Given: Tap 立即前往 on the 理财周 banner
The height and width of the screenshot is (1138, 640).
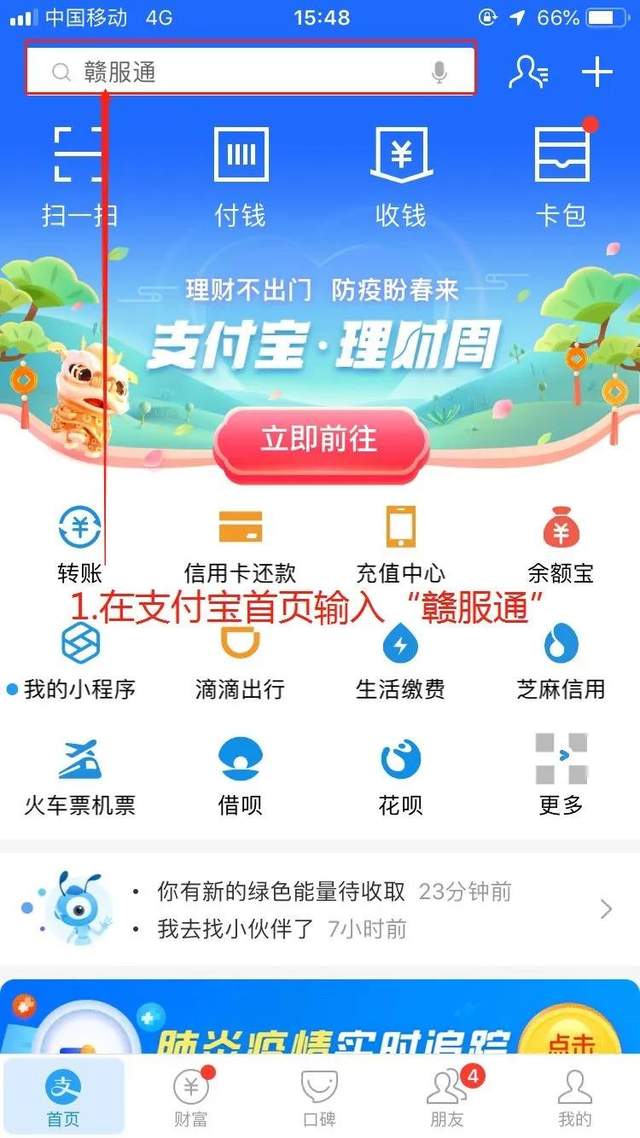Looking at the screenshot, I should (x=320, y=439).
